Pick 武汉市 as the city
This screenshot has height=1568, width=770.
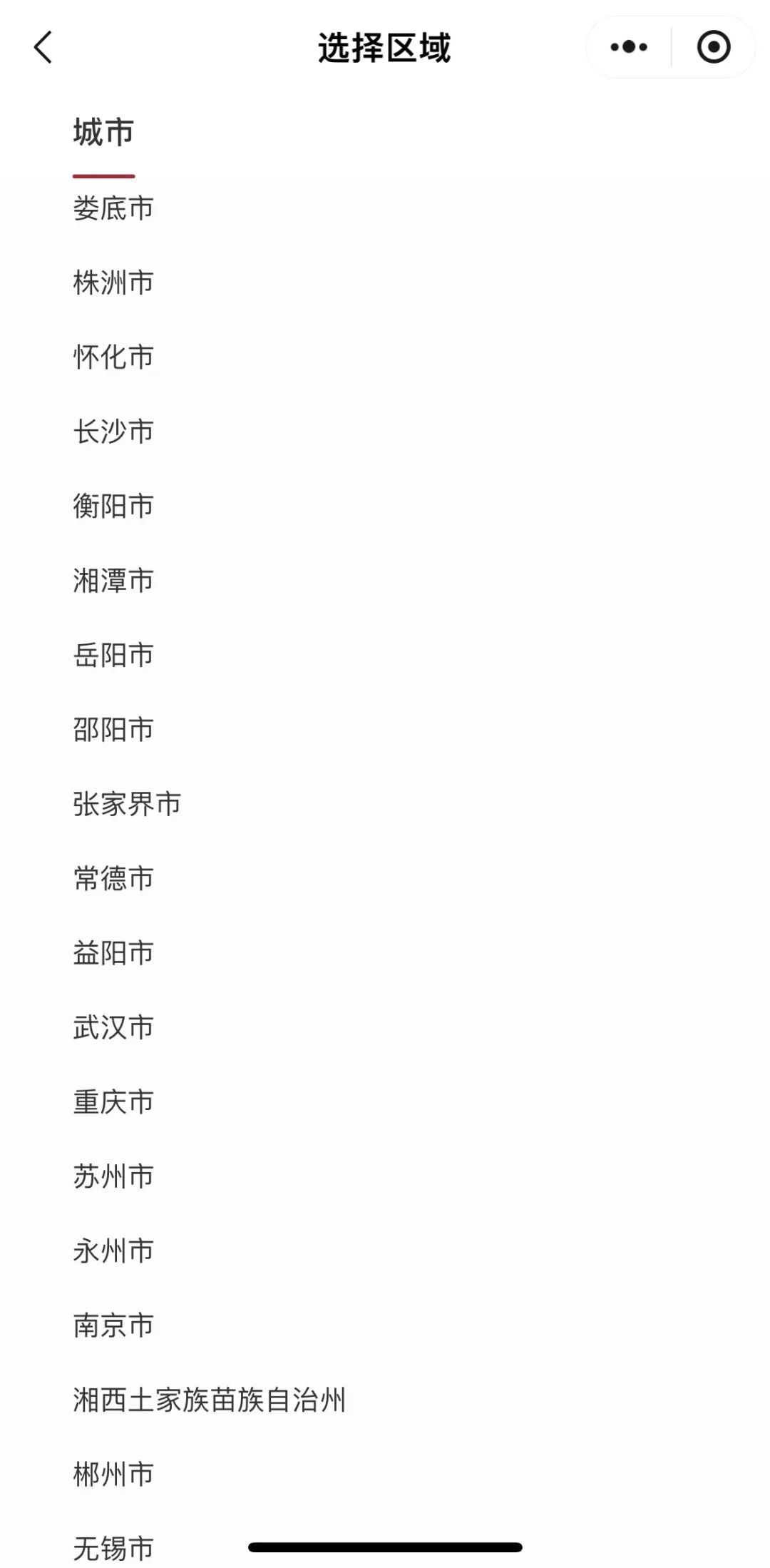[x=113, y=1027]
